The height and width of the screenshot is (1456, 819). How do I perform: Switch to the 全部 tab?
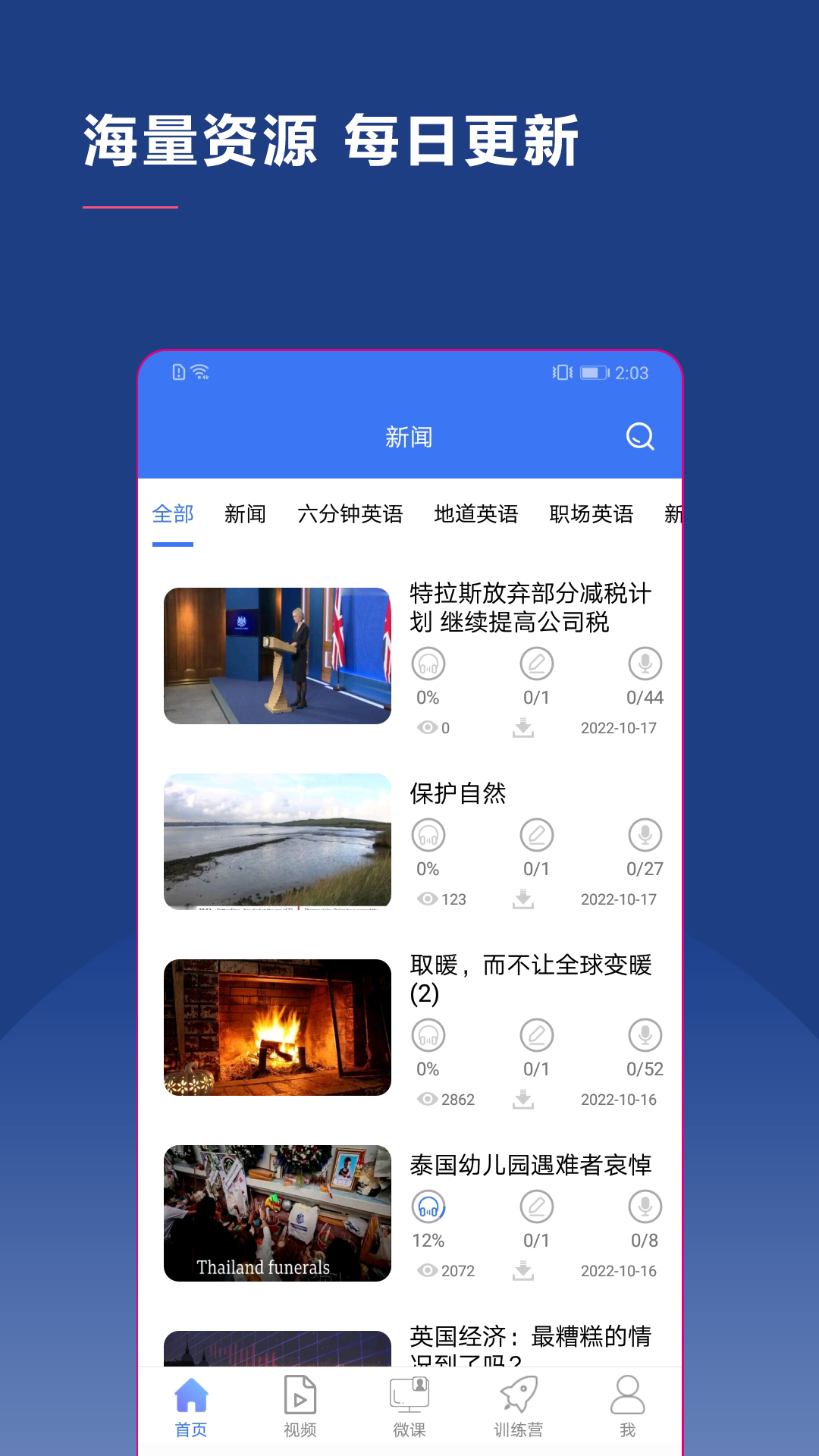pos(173,513)
